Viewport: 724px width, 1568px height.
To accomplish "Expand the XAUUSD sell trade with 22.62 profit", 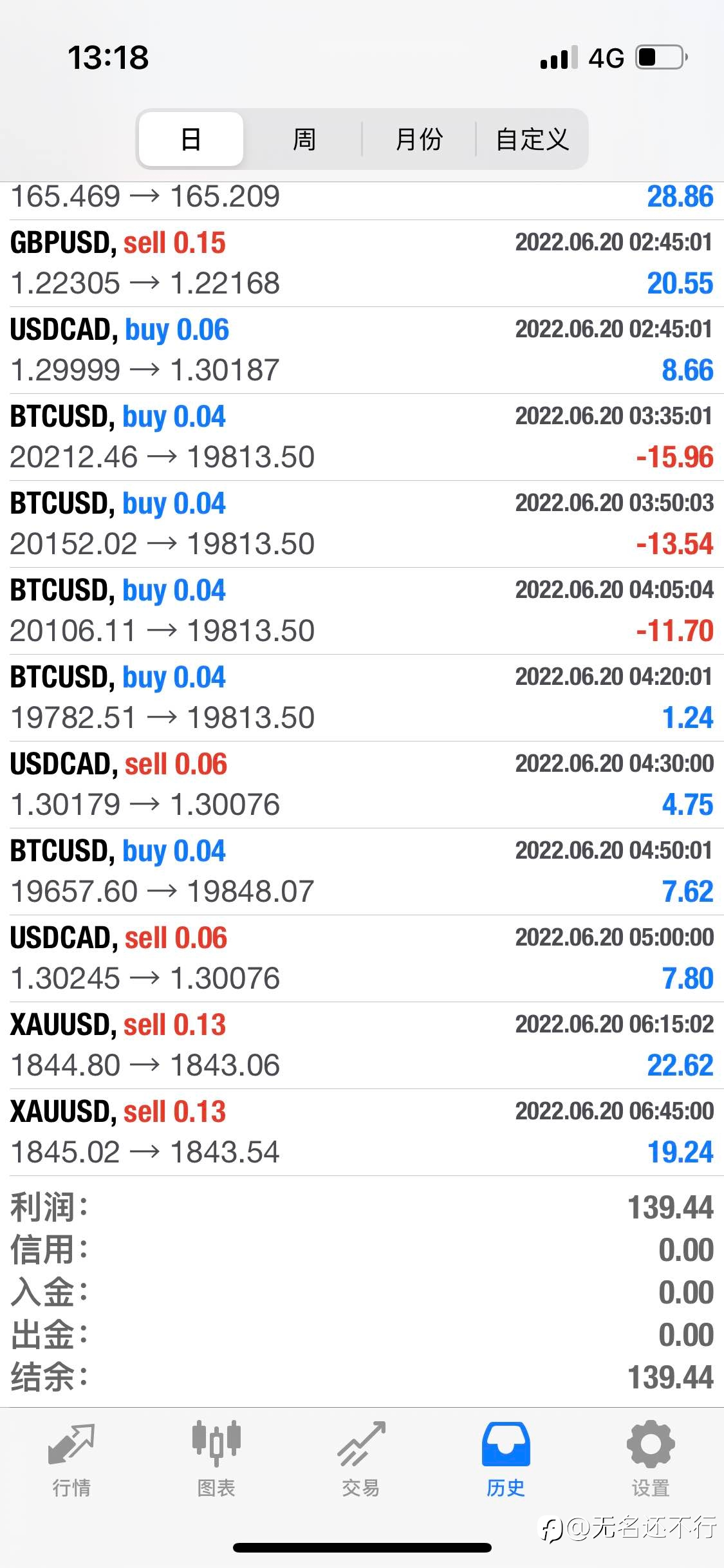I will click(362, 1045).
